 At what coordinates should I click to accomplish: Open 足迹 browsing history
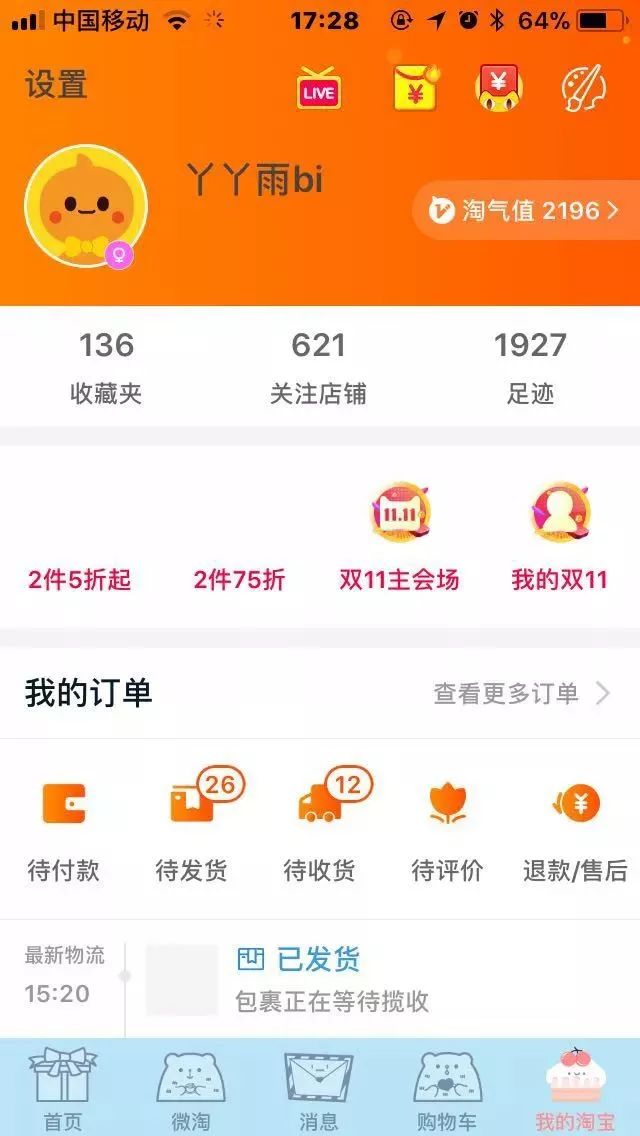530,368
